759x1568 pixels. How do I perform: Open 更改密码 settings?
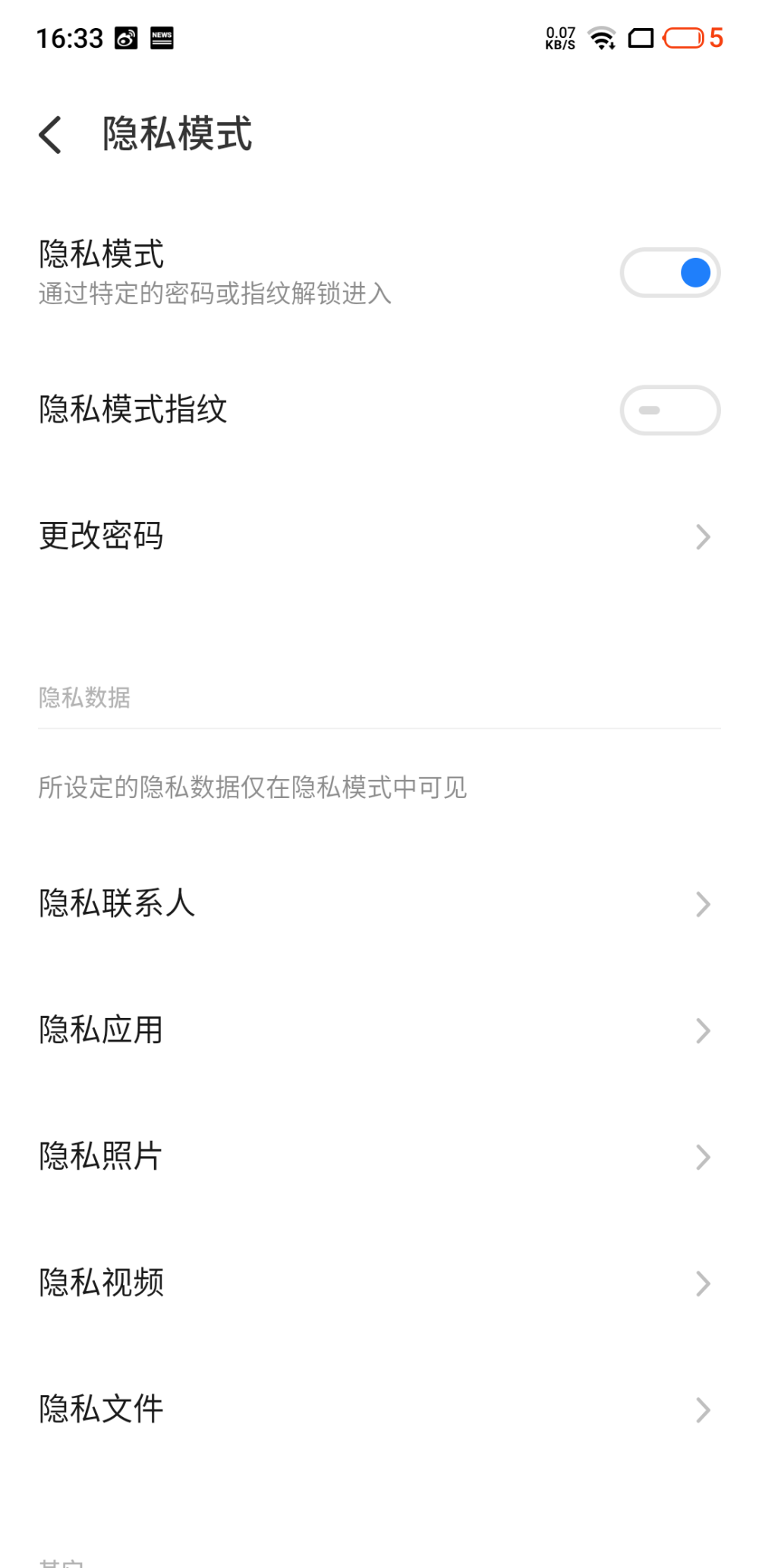pyautogui.click(x=379, y=536)
